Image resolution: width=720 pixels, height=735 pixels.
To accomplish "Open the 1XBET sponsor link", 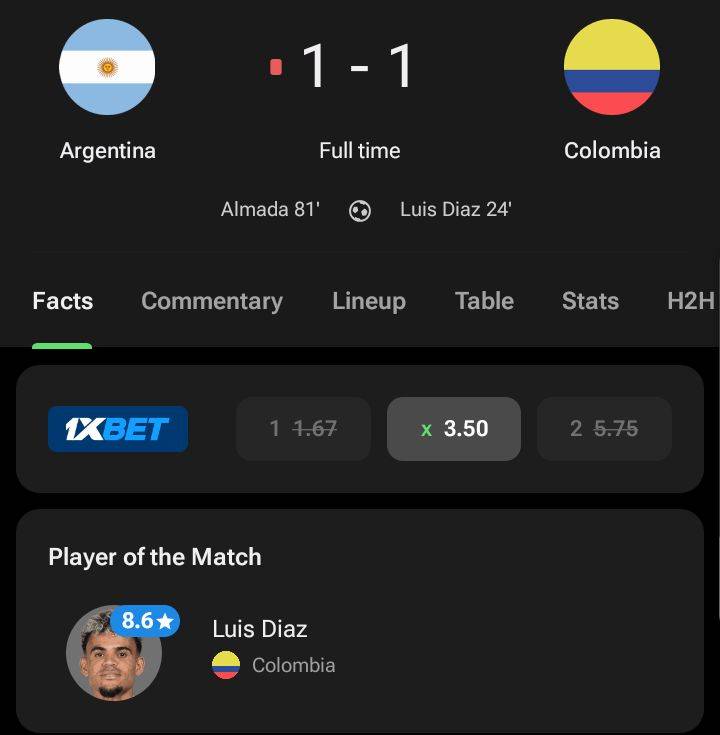I will (118, 429).
